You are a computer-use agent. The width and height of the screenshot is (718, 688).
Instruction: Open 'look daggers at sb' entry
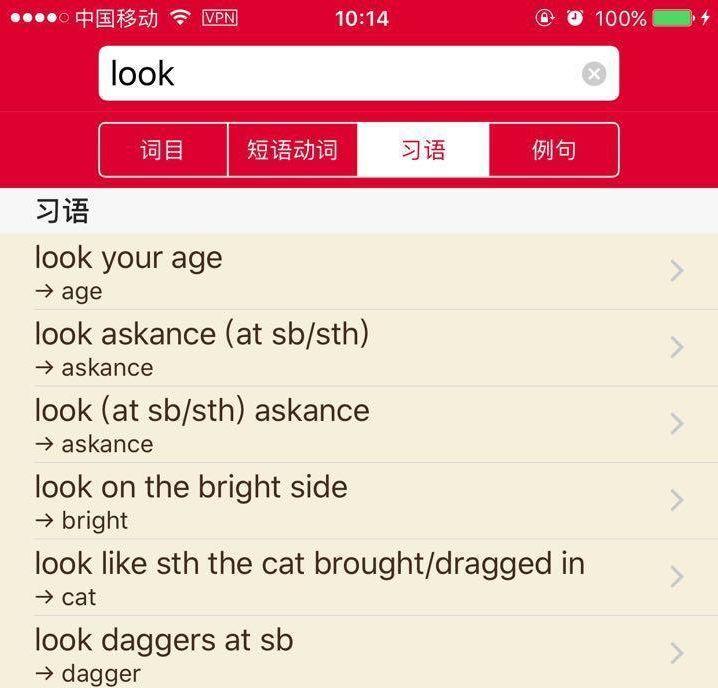[x=358, y=652]
